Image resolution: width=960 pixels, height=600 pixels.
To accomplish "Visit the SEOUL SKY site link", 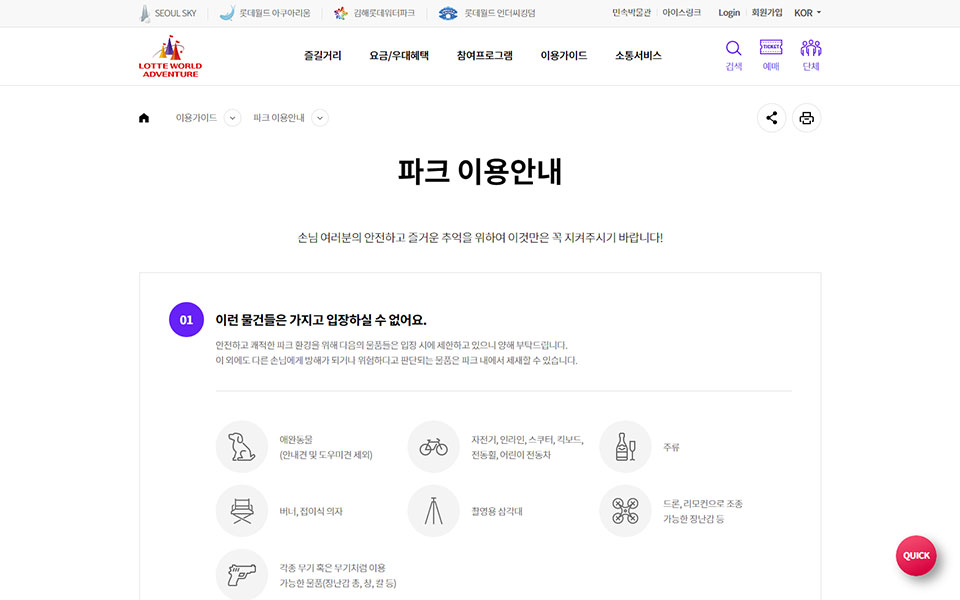I will pos(167,13).
